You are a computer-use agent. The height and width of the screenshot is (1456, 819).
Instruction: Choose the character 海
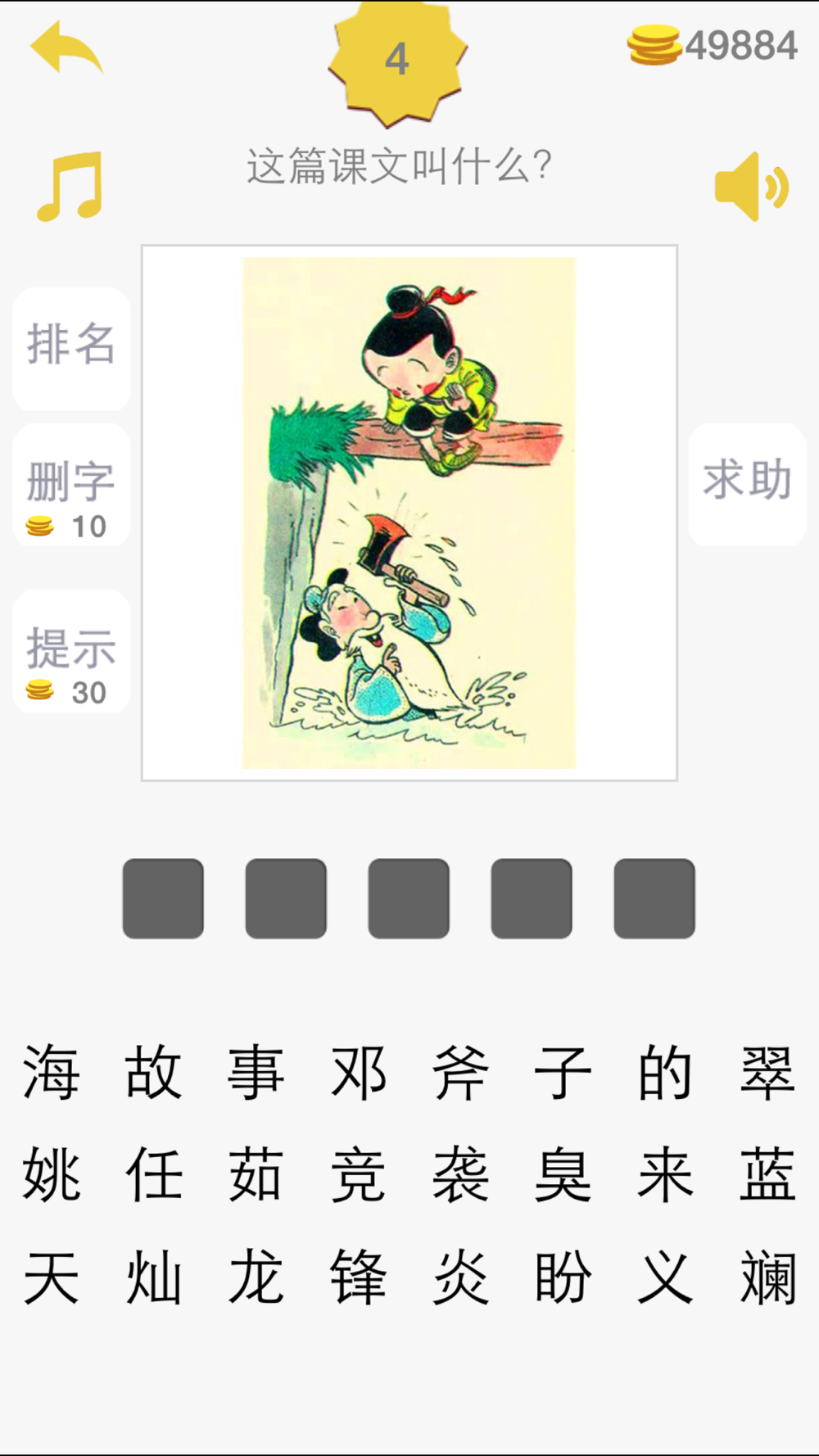51,1072
